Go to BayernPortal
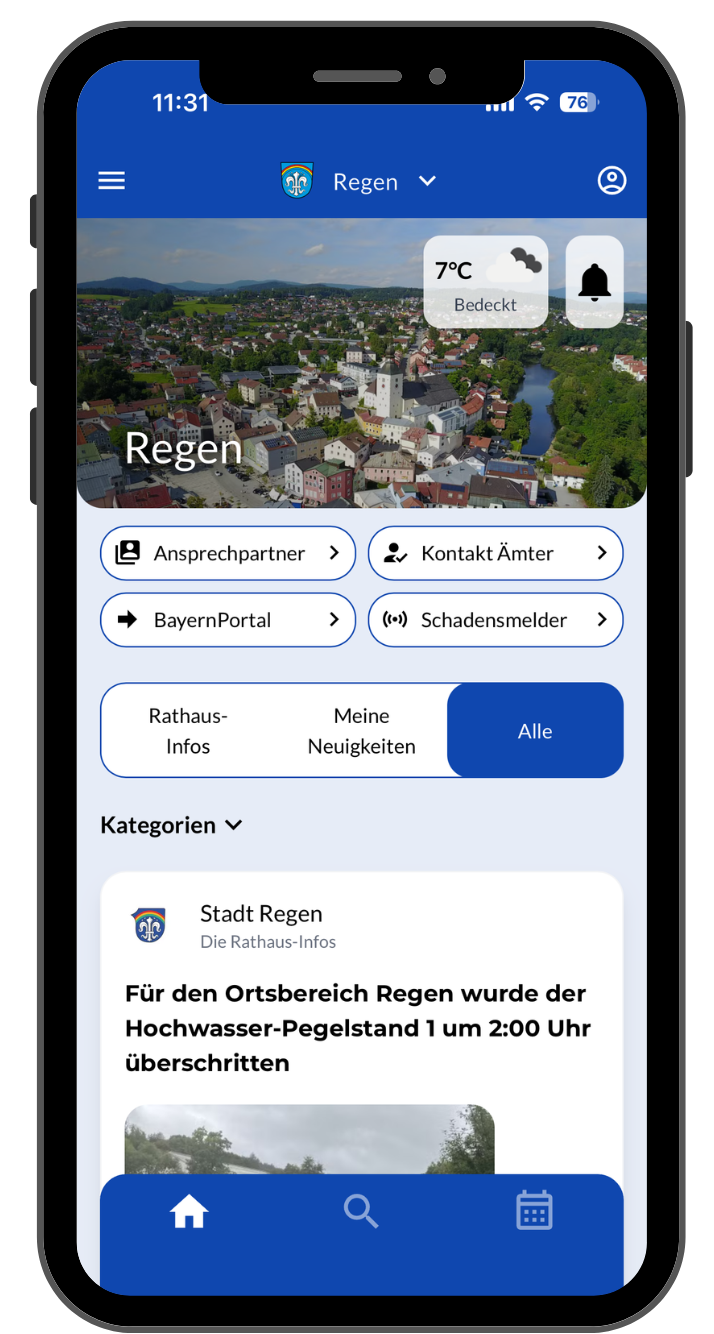 [228, 620]
